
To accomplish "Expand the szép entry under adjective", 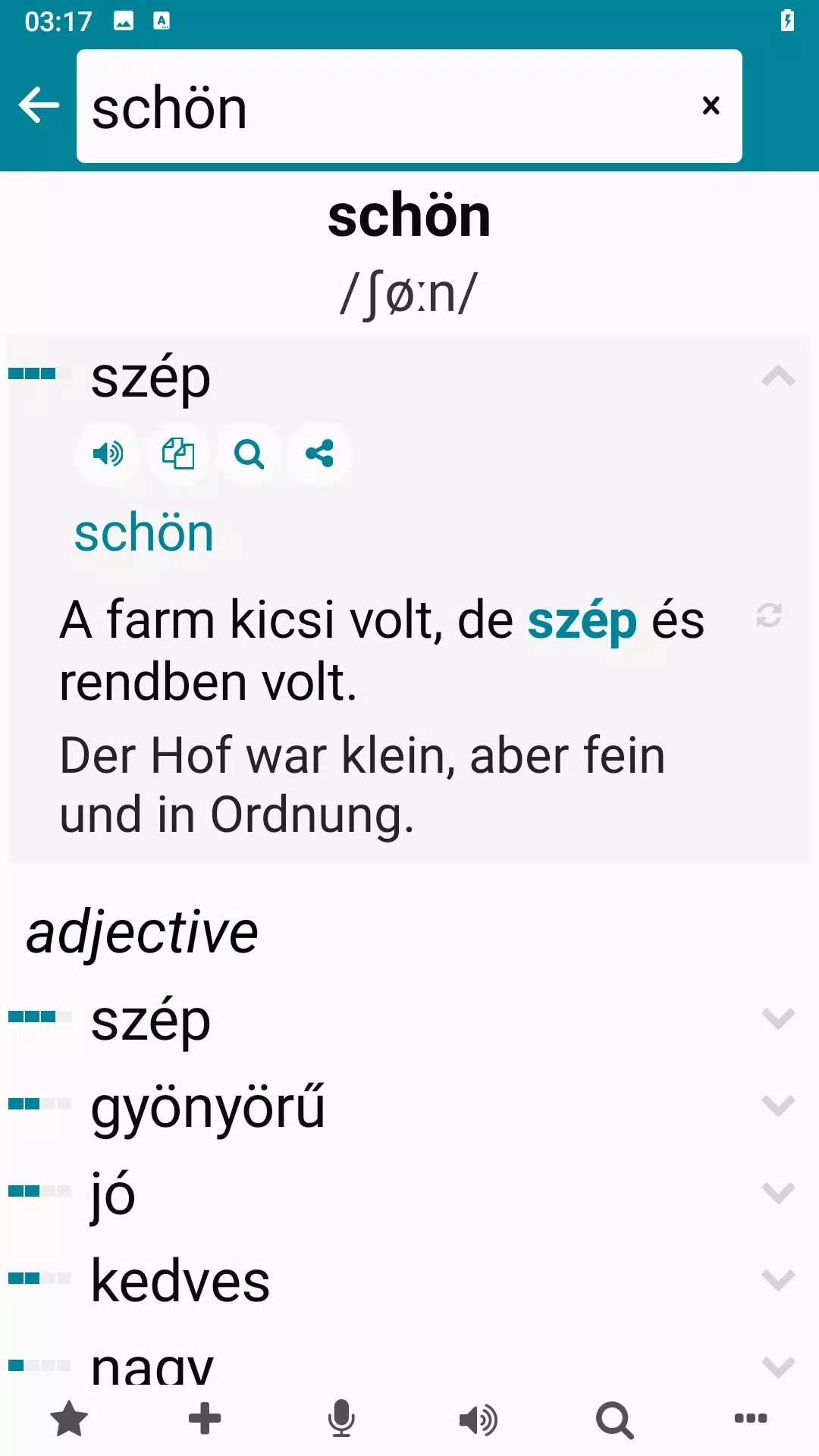I will [x=778, y=1018].
